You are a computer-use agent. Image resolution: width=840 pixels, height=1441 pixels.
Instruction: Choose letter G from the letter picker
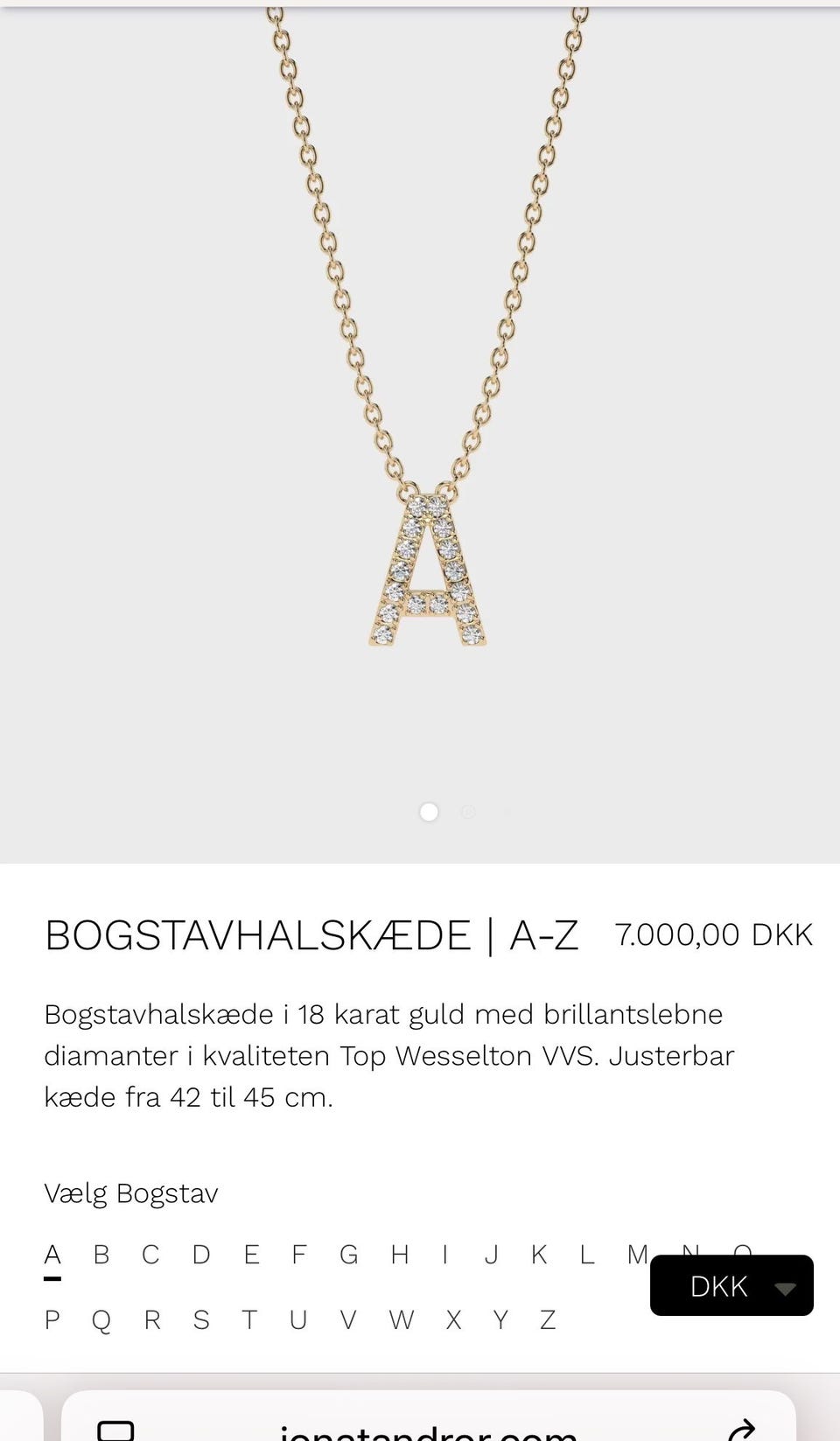point(350,1254)
